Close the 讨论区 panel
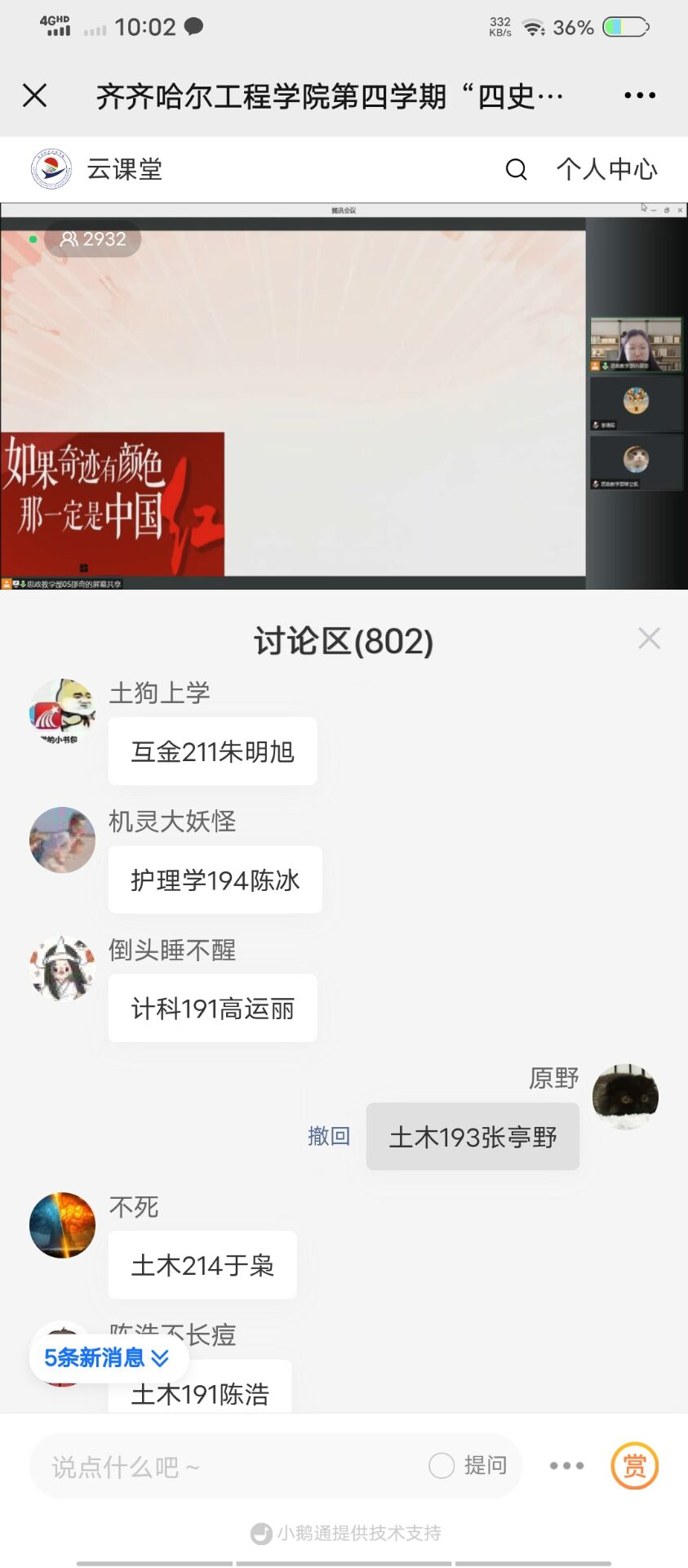The height and width of the screenshot is (1568, 688). coord(649,639)
